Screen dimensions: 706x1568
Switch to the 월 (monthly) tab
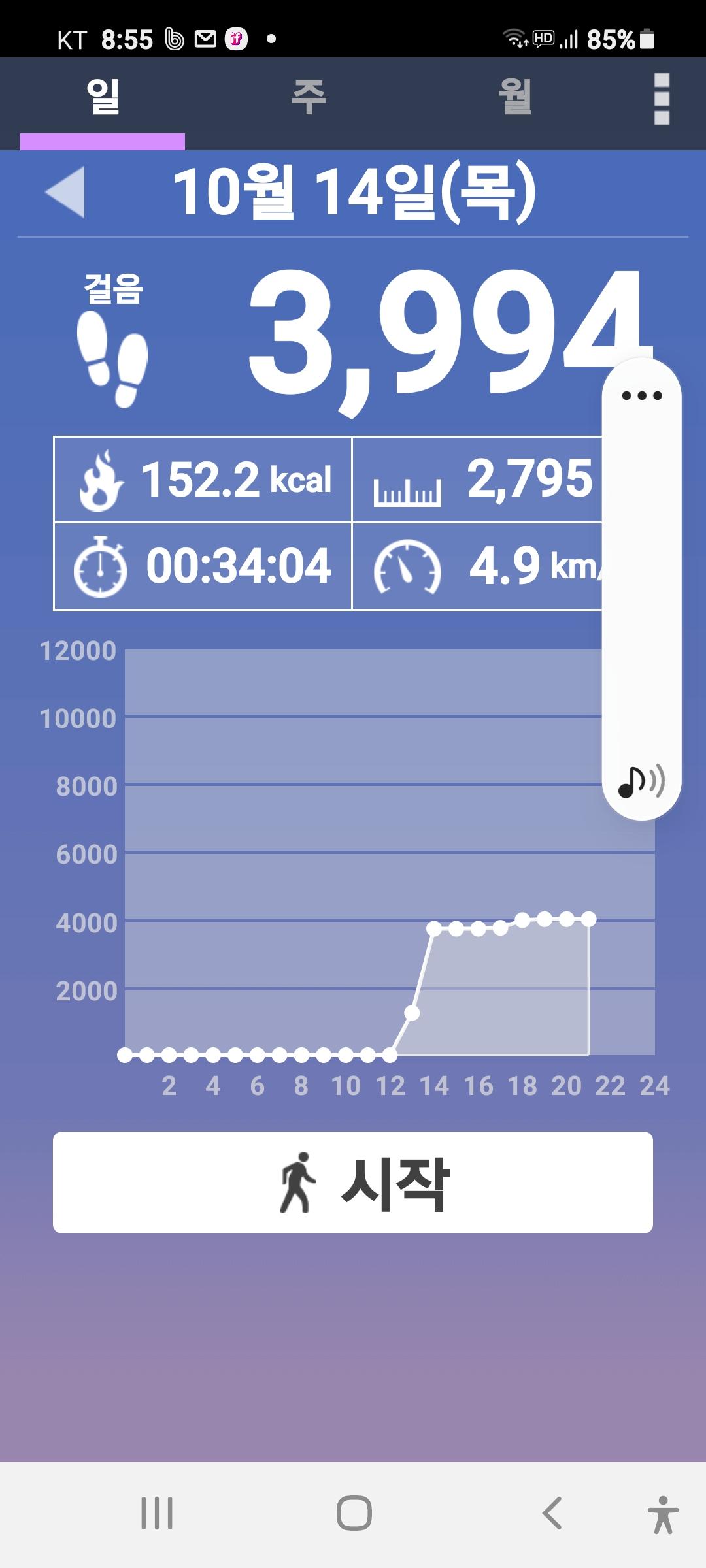coord(514,98)
